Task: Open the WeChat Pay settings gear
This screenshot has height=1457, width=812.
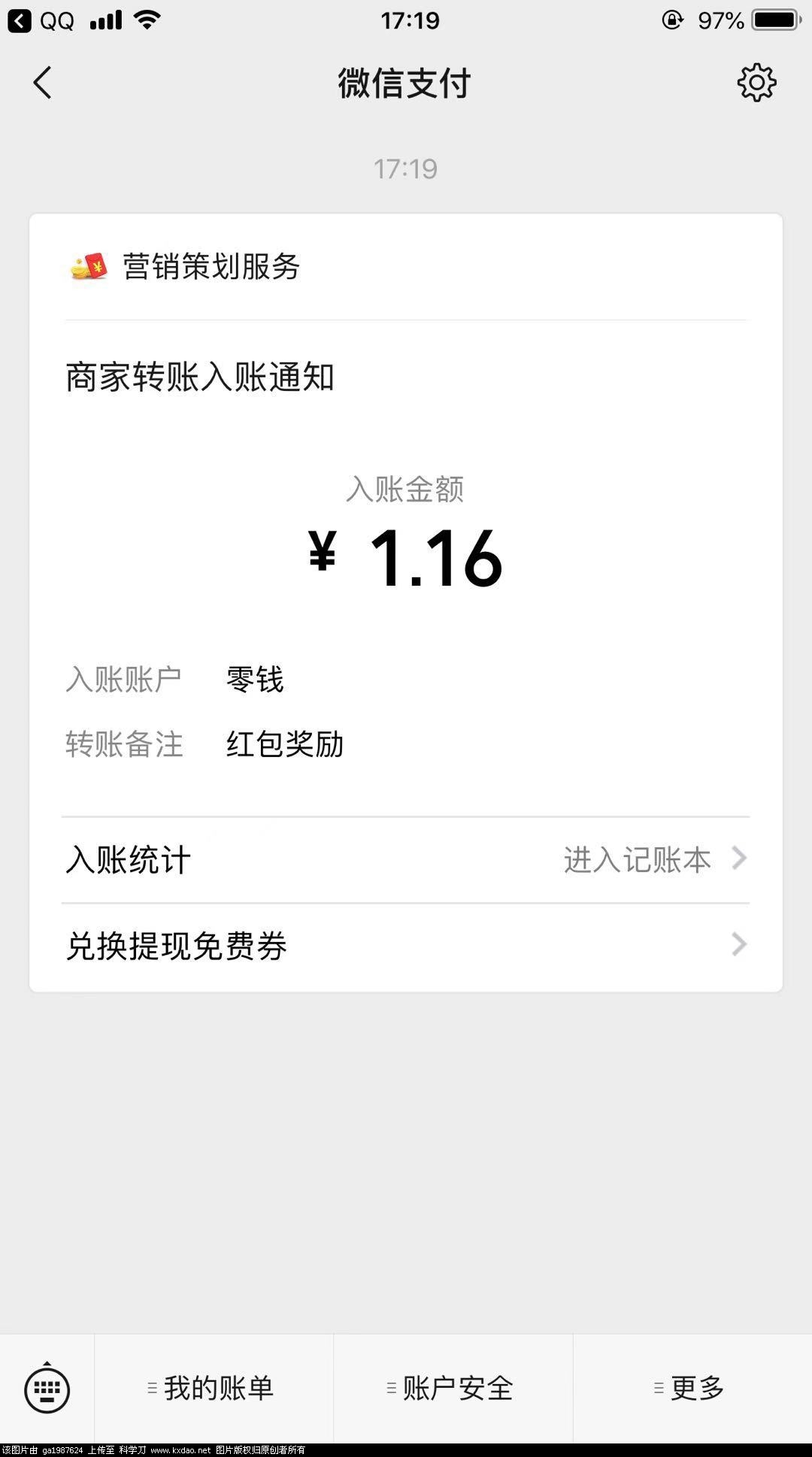Action: pos(756,83)
